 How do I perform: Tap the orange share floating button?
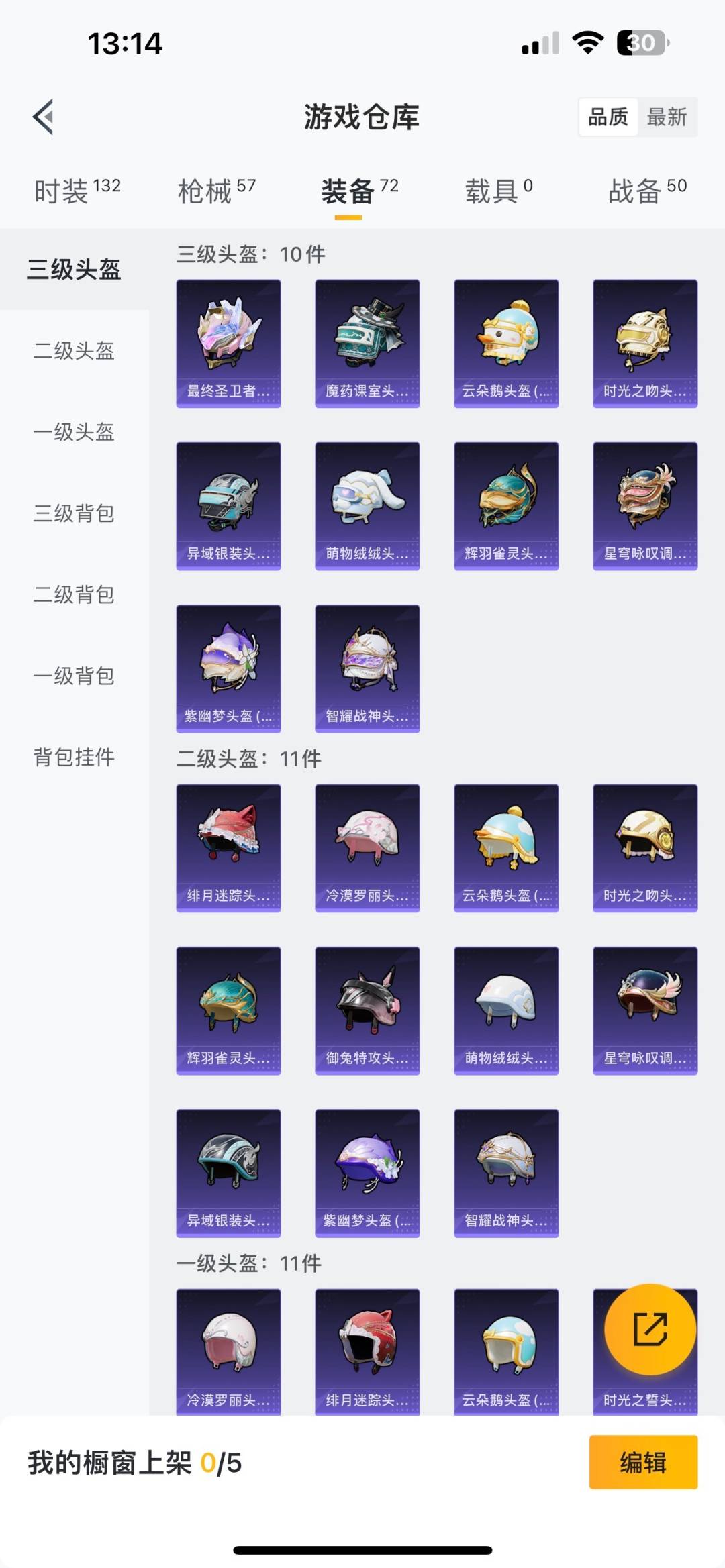click(x=650, y=1329)
